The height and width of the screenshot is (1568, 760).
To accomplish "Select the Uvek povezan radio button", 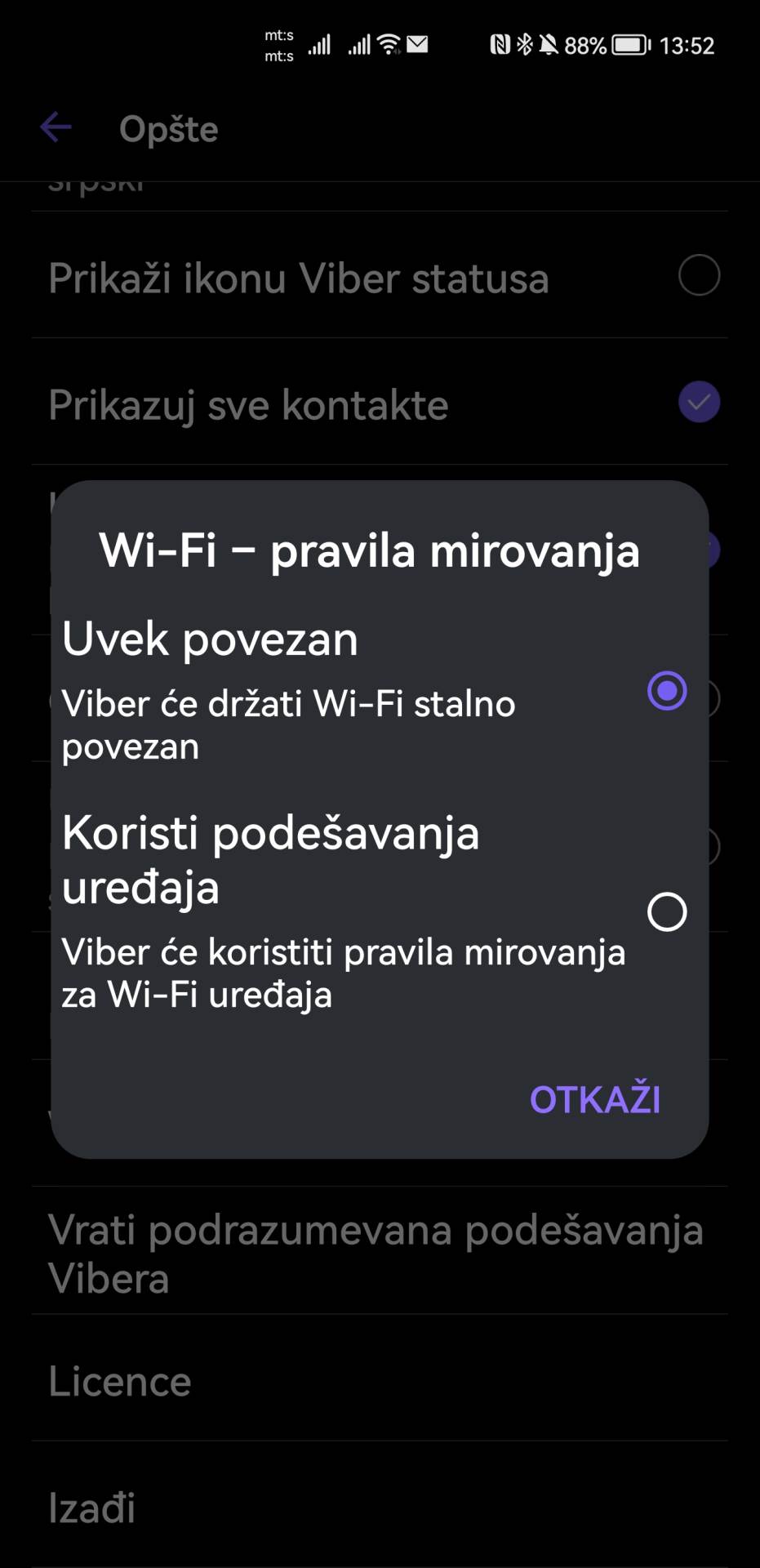I will pos(667,692).
